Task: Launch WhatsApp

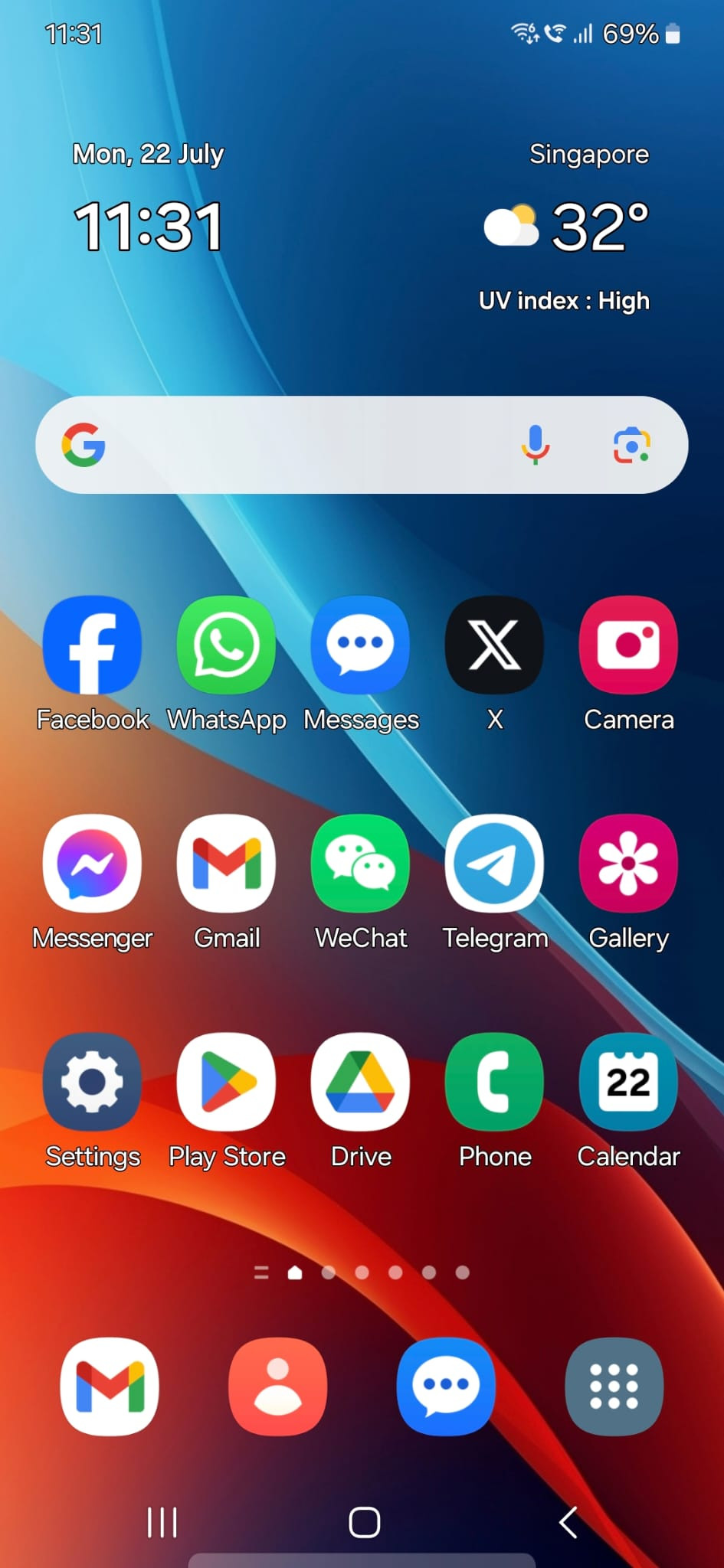Action: 226,645
